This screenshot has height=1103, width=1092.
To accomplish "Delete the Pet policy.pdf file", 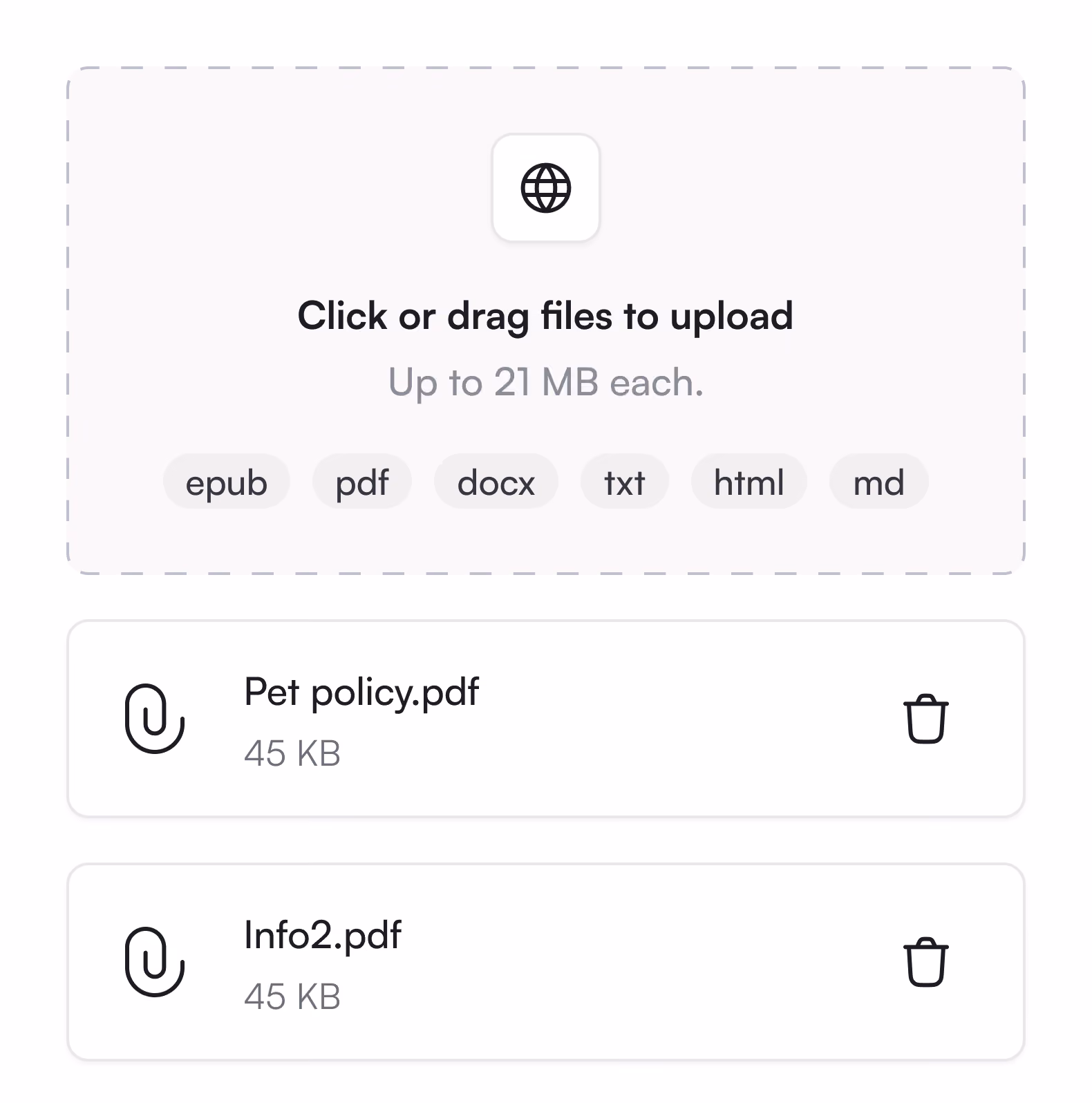I will click(x=926, y=719).
